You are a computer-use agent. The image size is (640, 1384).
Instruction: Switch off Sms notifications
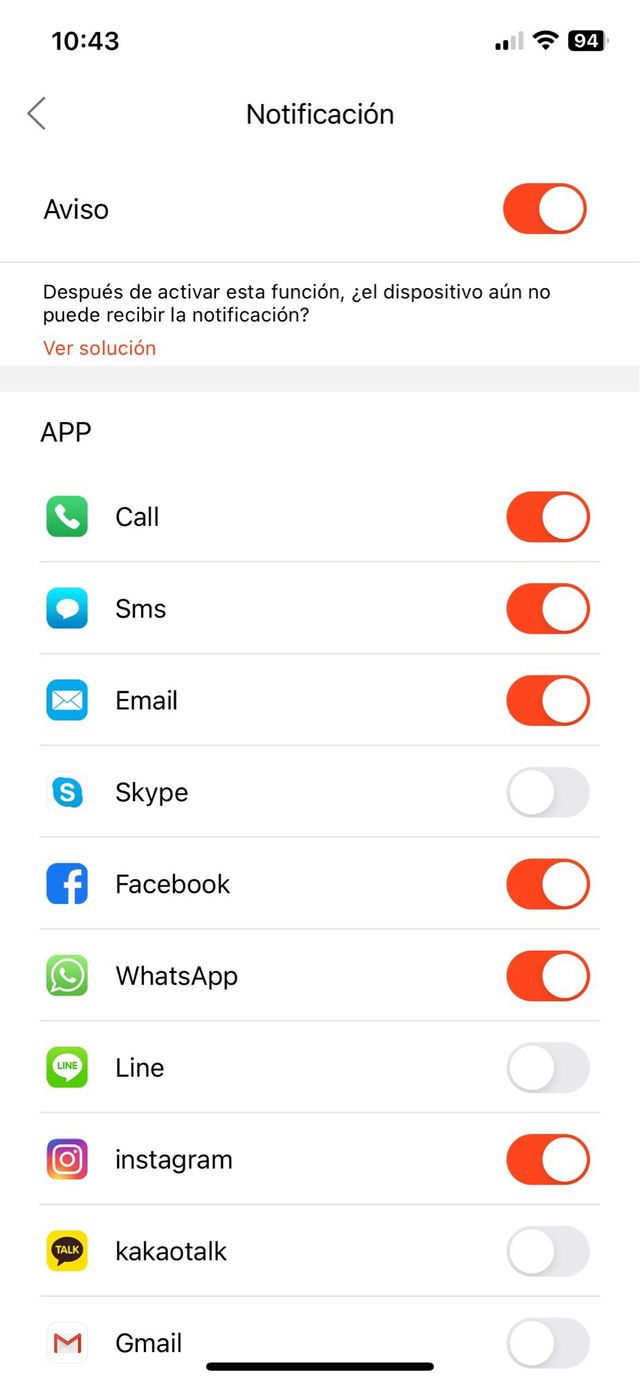pos(547,609)
